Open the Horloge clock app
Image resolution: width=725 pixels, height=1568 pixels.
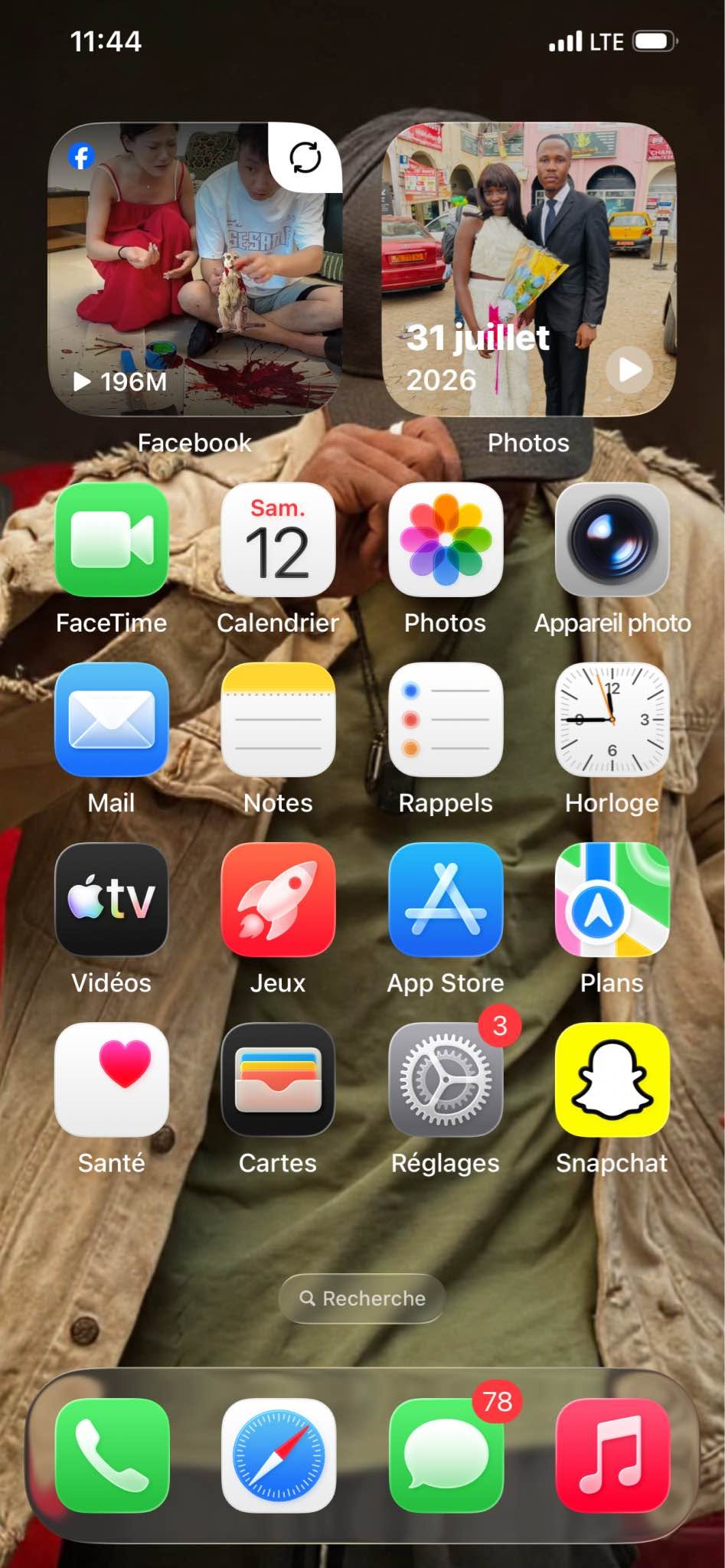tap(612, 720)
